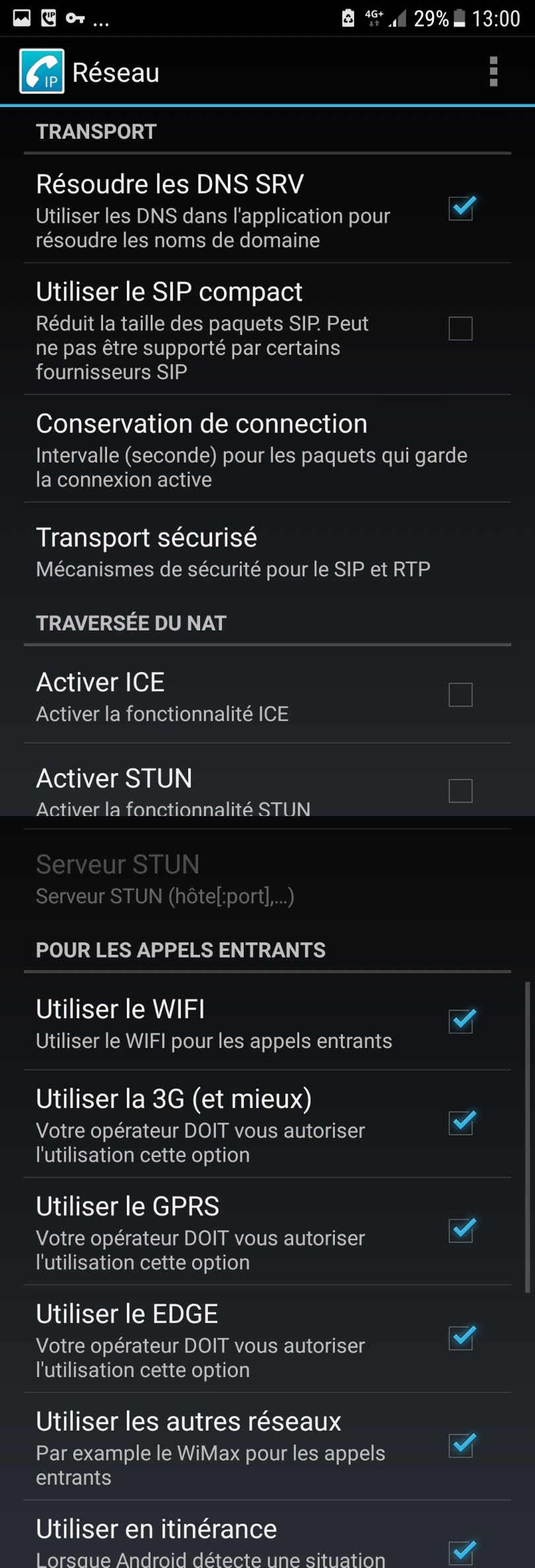Uncheck Utiliser le WIFI for incoming calls
This screenshot has height=1568, width=535.
[x=460, y=1021]
